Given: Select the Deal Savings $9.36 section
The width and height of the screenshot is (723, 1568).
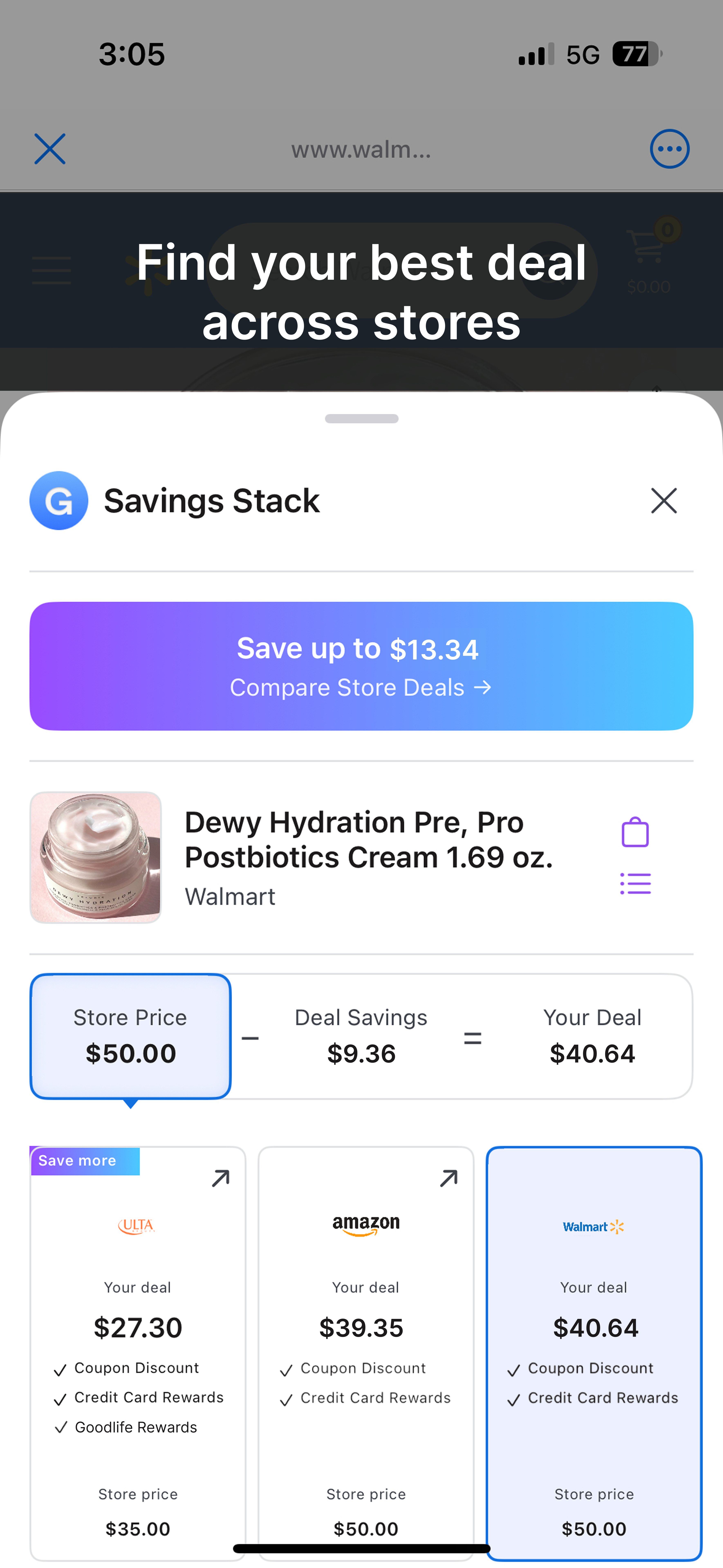Looking at the screenshot, I should click(361, 1036).
